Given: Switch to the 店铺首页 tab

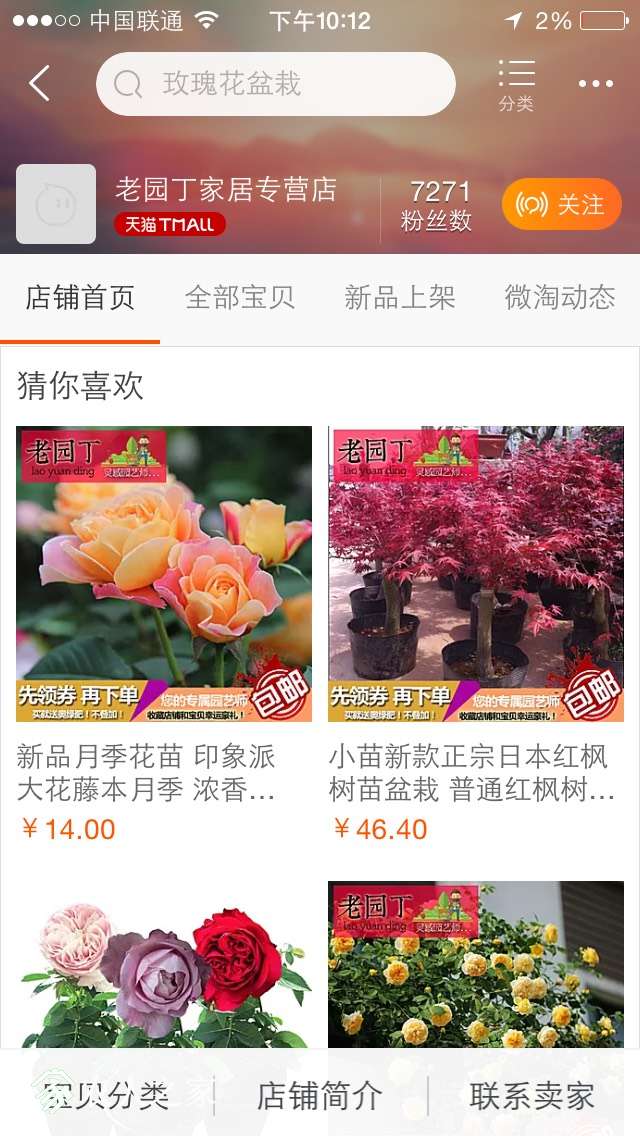Looking at the screenshot, I should [x=80, y=298].
